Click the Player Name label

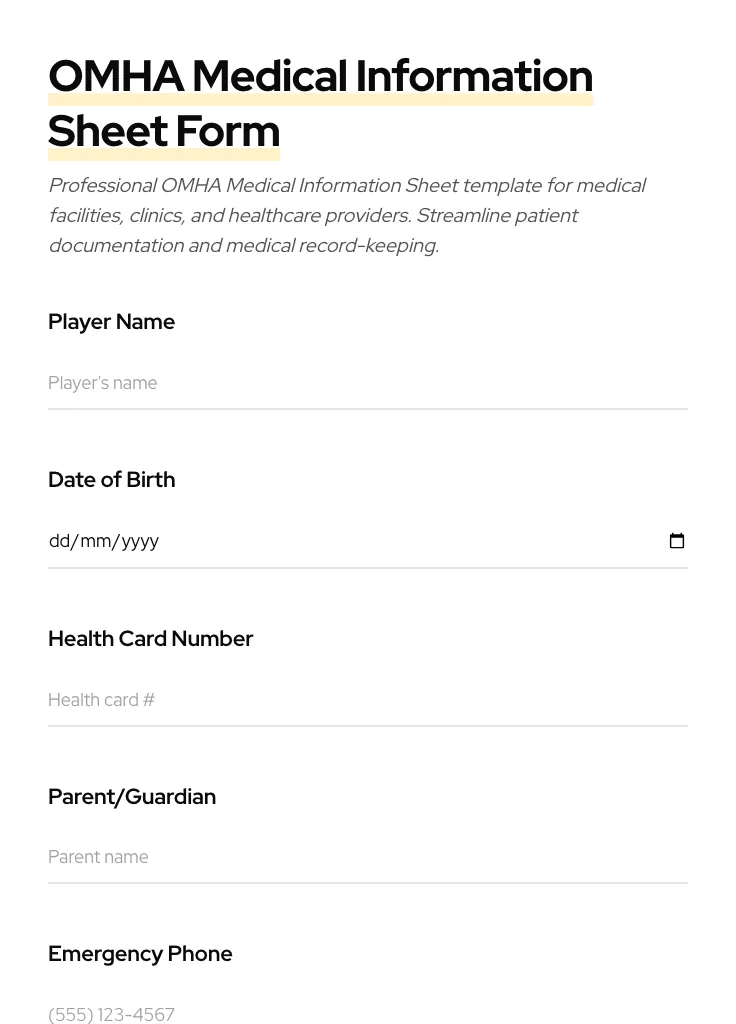click(x=111, y=322)
